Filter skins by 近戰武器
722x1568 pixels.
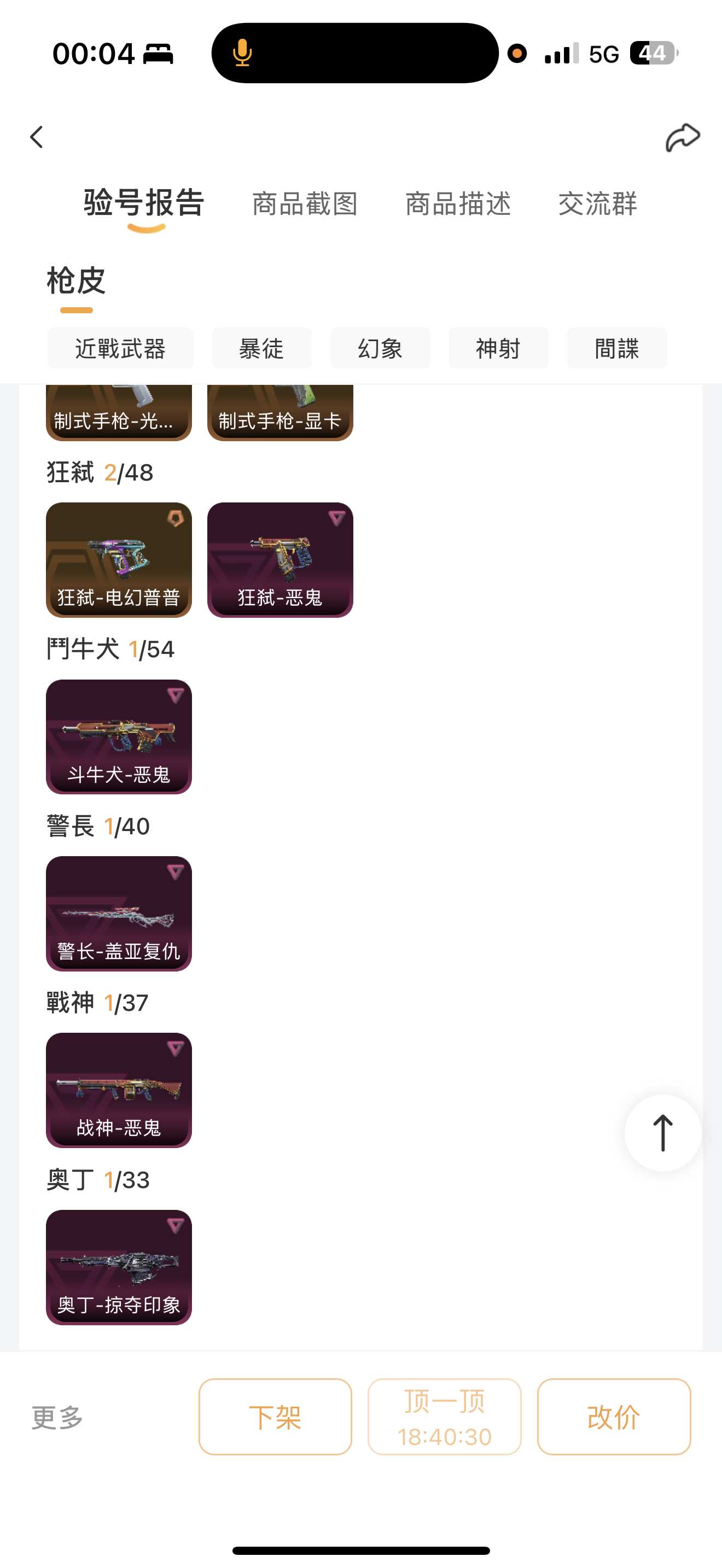(120, 349)
